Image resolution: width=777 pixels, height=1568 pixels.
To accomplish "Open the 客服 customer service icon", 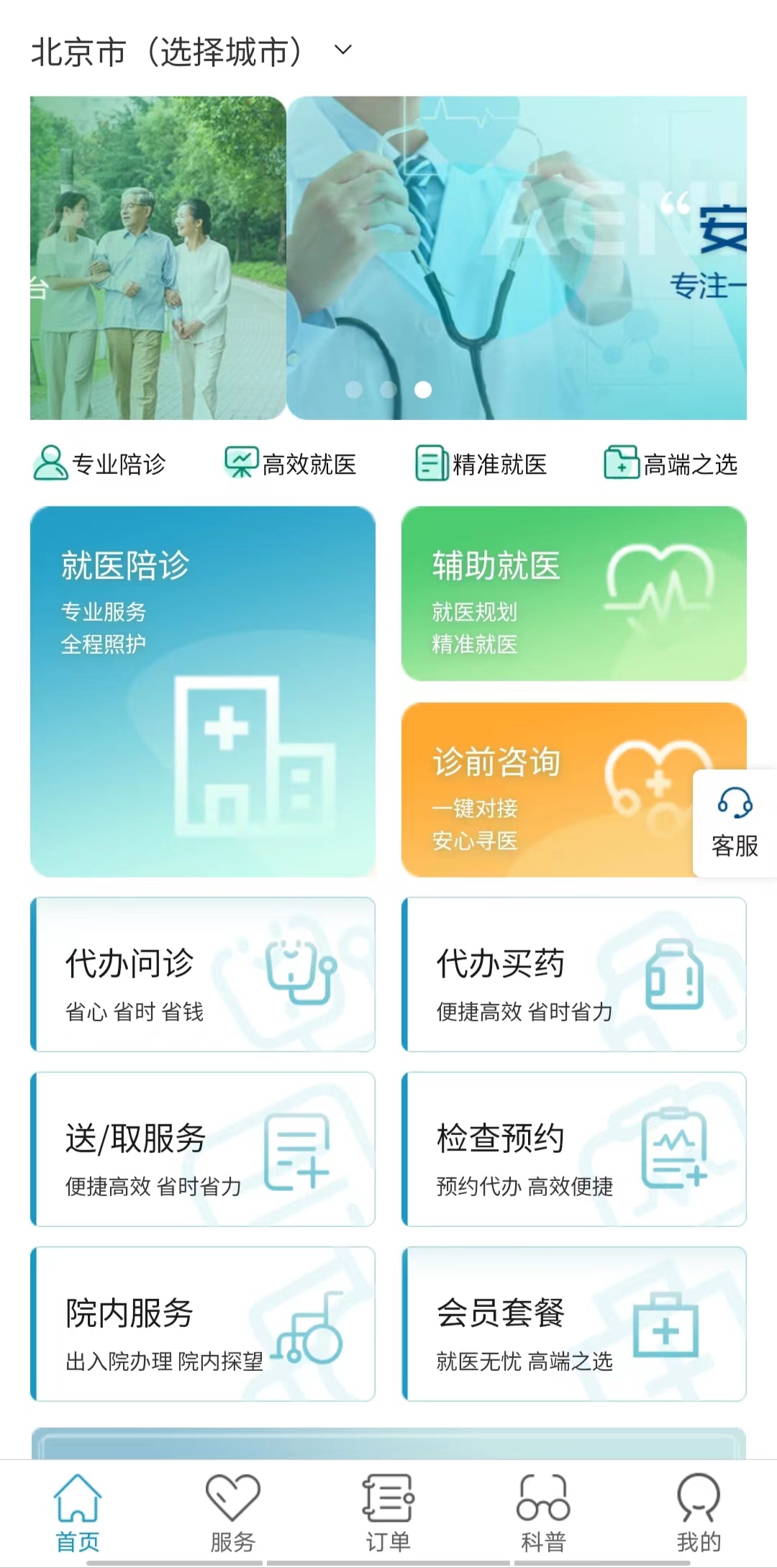I will coord(734,820).
